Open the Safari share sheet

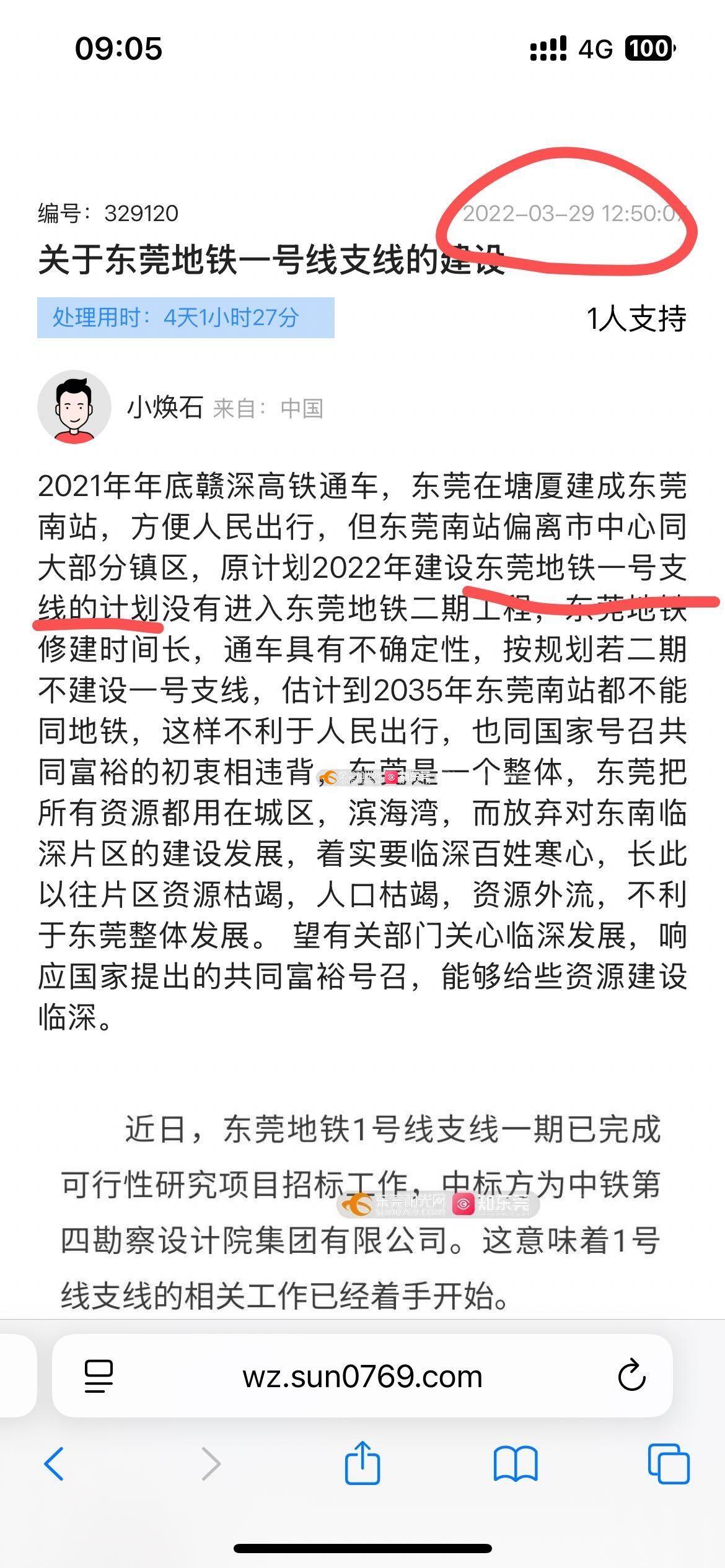362,1461
